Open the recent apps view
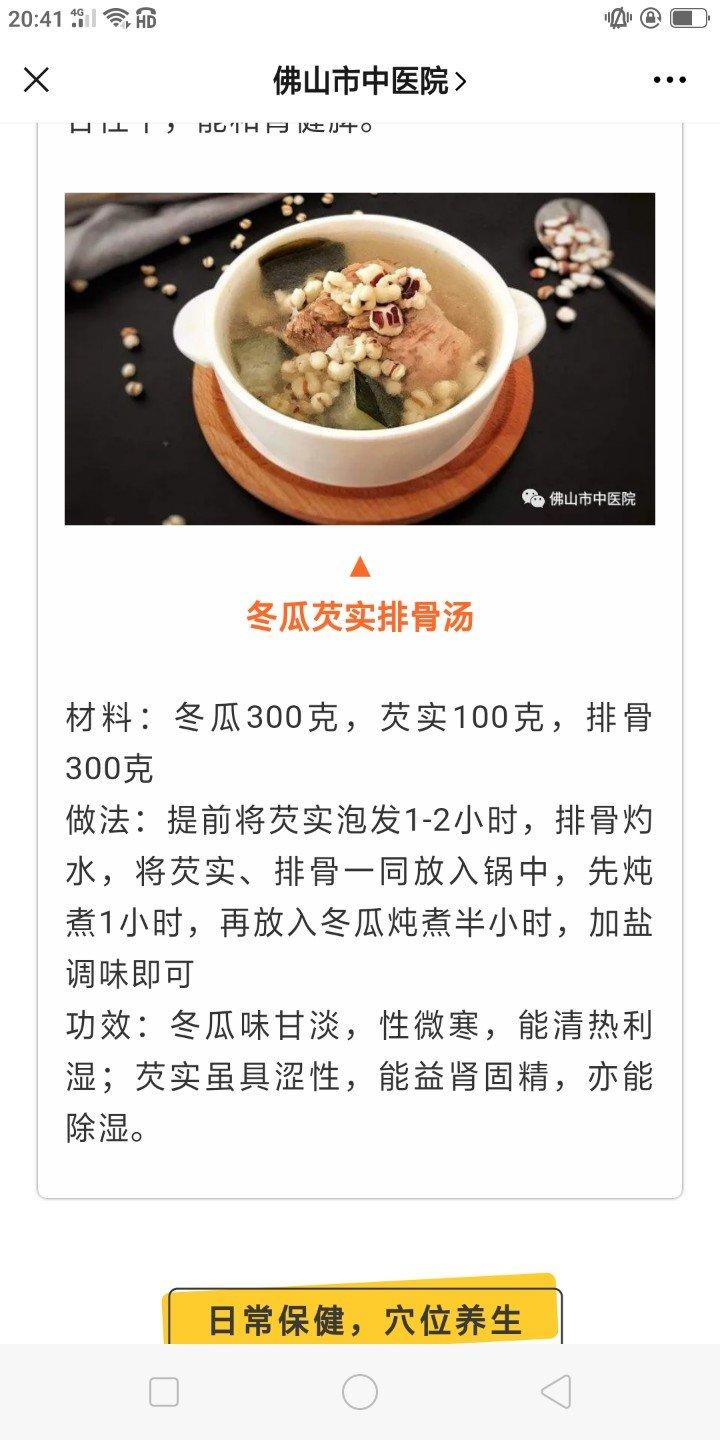720x1440 pixels. coord(164,1391)
